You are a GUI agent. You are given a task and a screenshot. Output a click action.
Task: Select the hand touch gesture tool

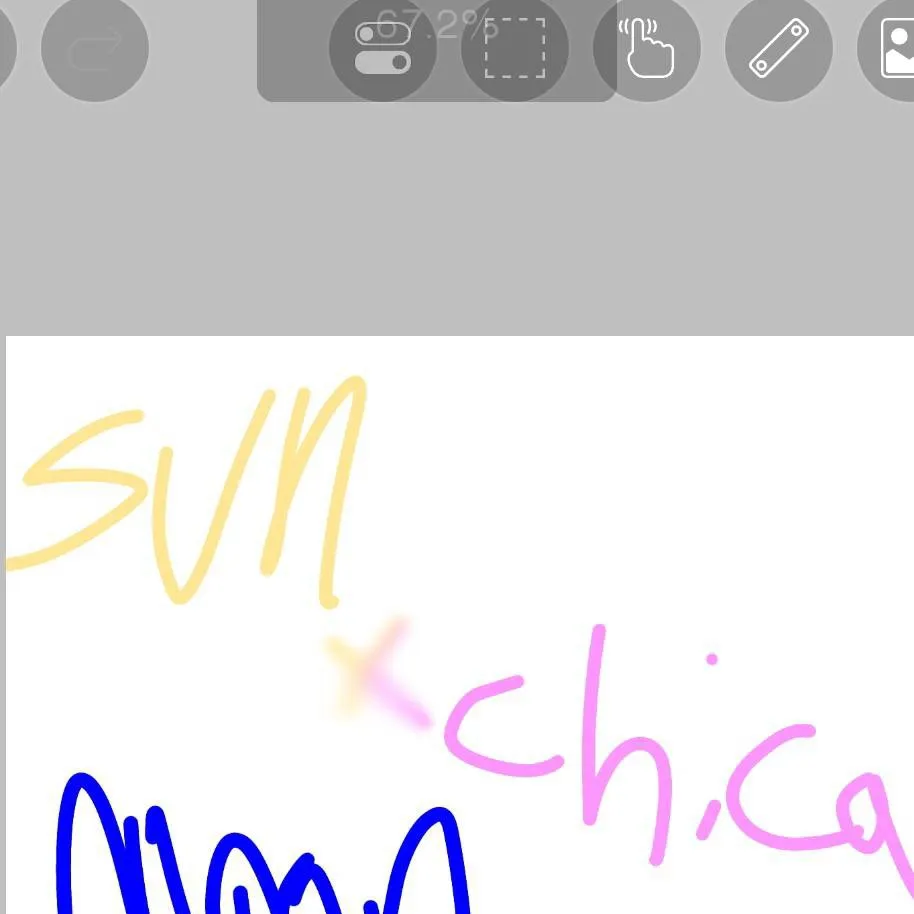coord(647,48)
